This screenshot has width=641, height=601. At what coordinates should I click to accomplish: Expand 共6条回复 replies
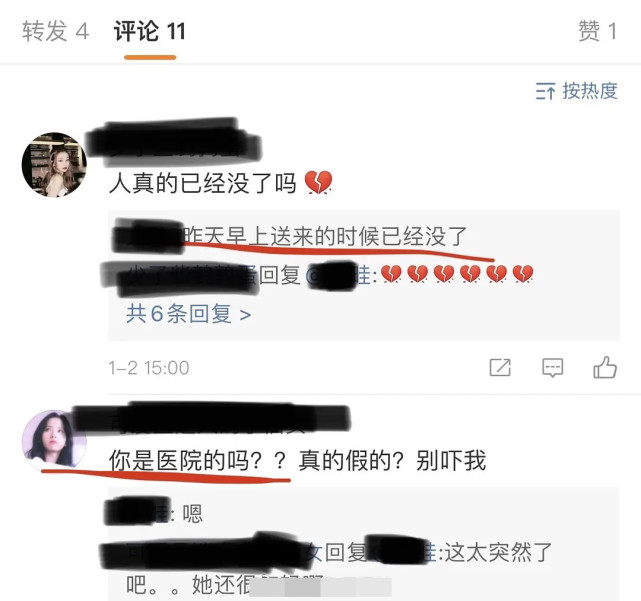tap(188, 314)
